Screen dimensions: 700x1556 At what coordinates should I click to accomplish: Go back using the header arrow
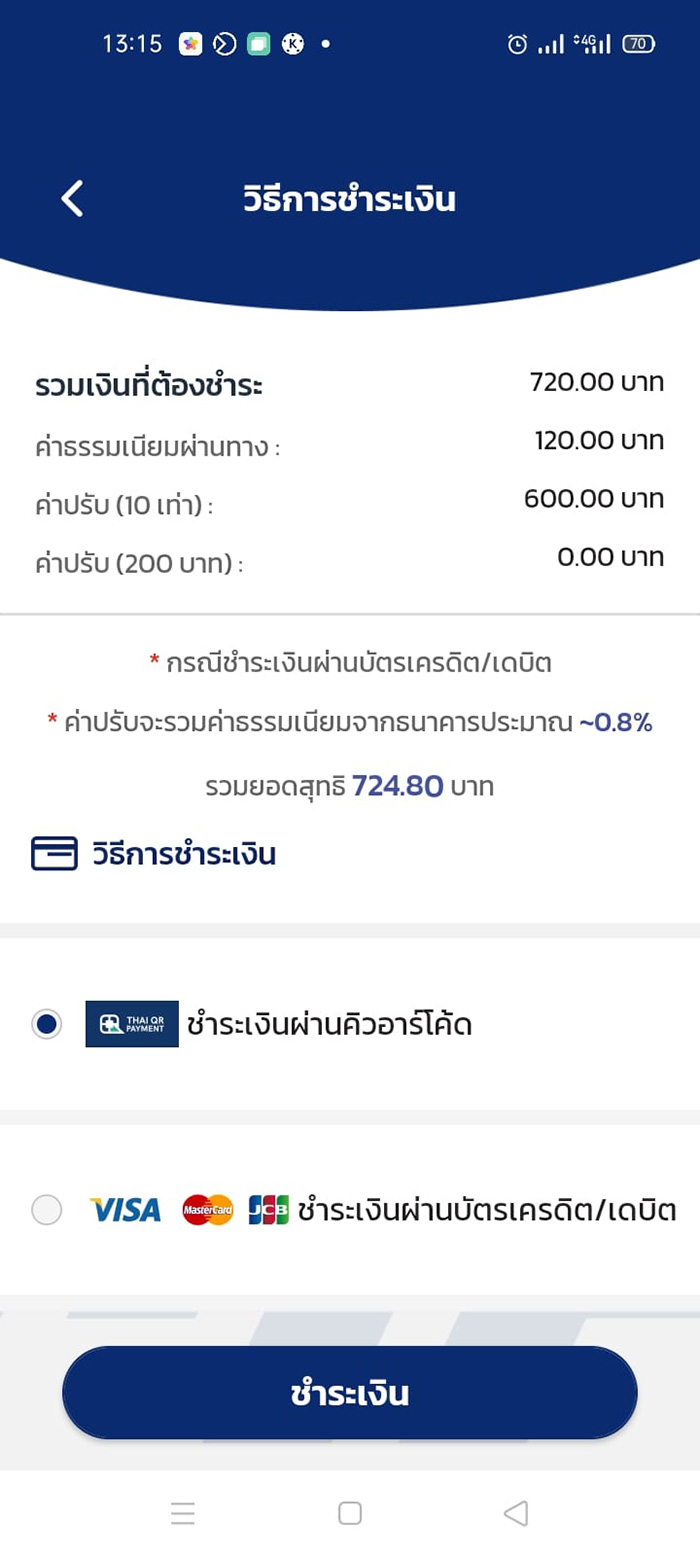72,199
